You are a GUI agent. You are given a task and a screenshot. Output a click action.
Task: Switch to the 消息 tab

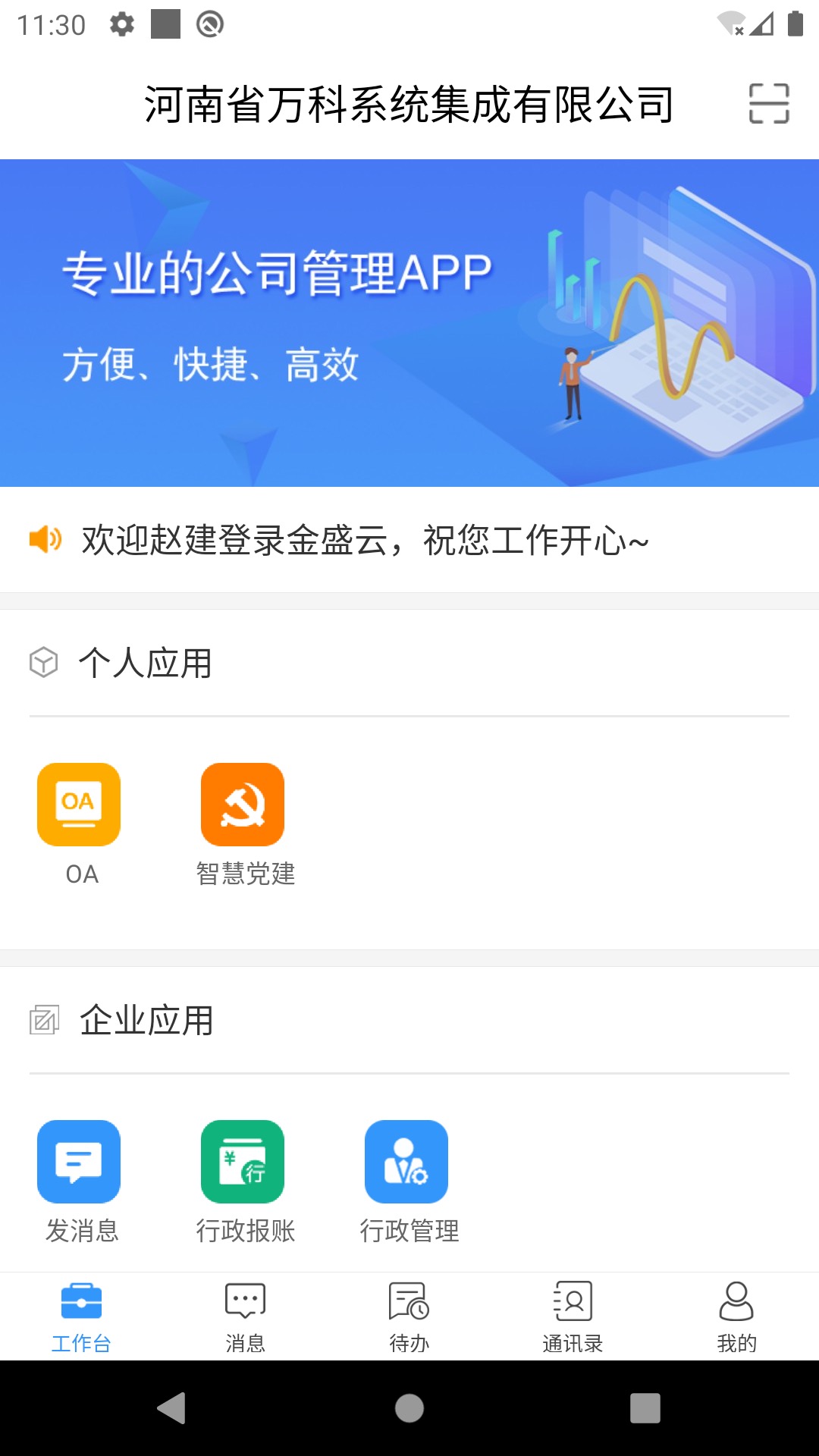(x=246, y=1316)
